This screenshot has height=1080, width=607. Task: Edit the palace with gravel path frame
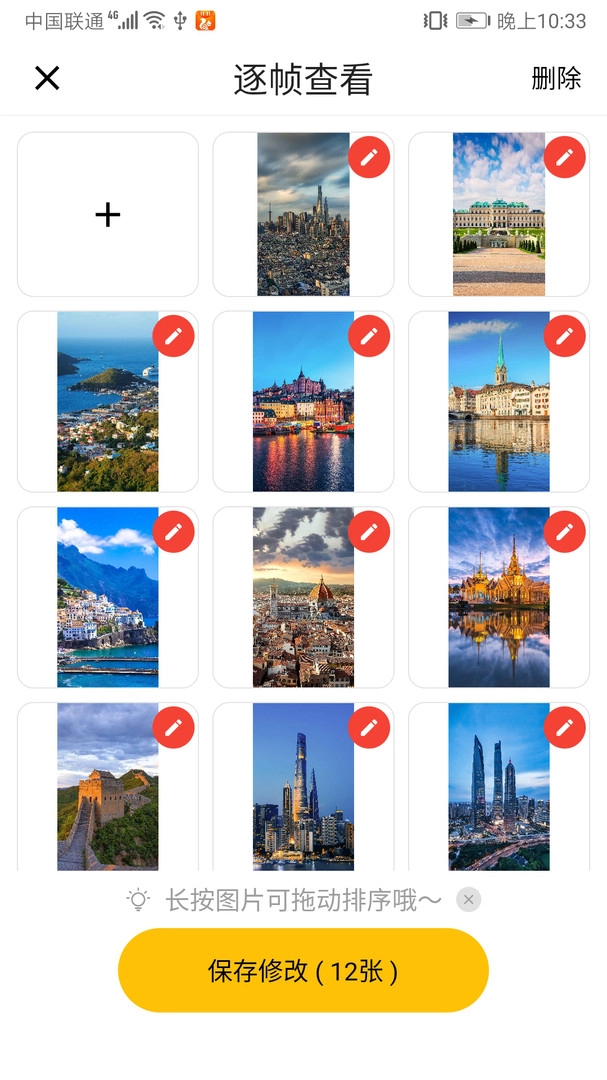point(564,156)
